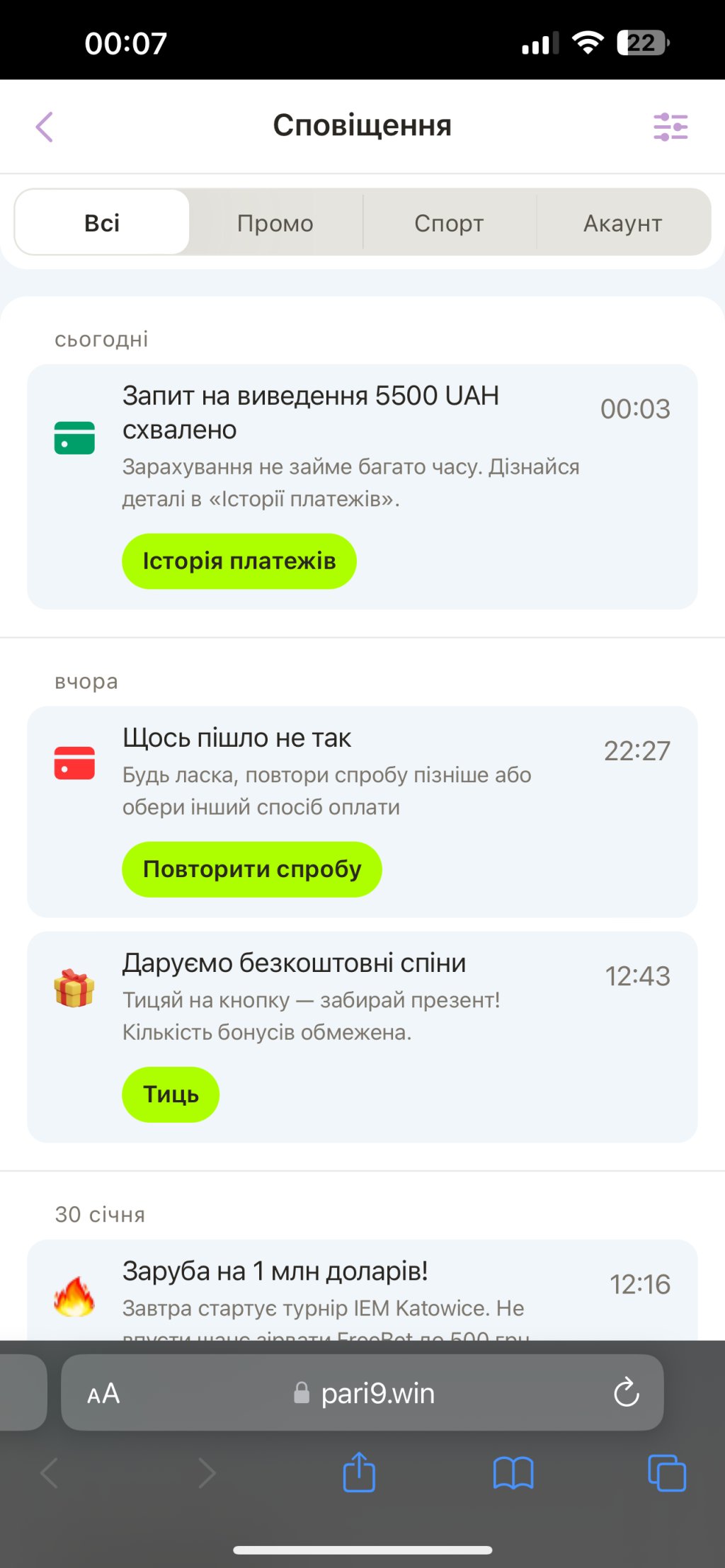This screenshot has height=1568, width=725.
Task: Show open Safari tabs
Action: [x=666, y=1472]
